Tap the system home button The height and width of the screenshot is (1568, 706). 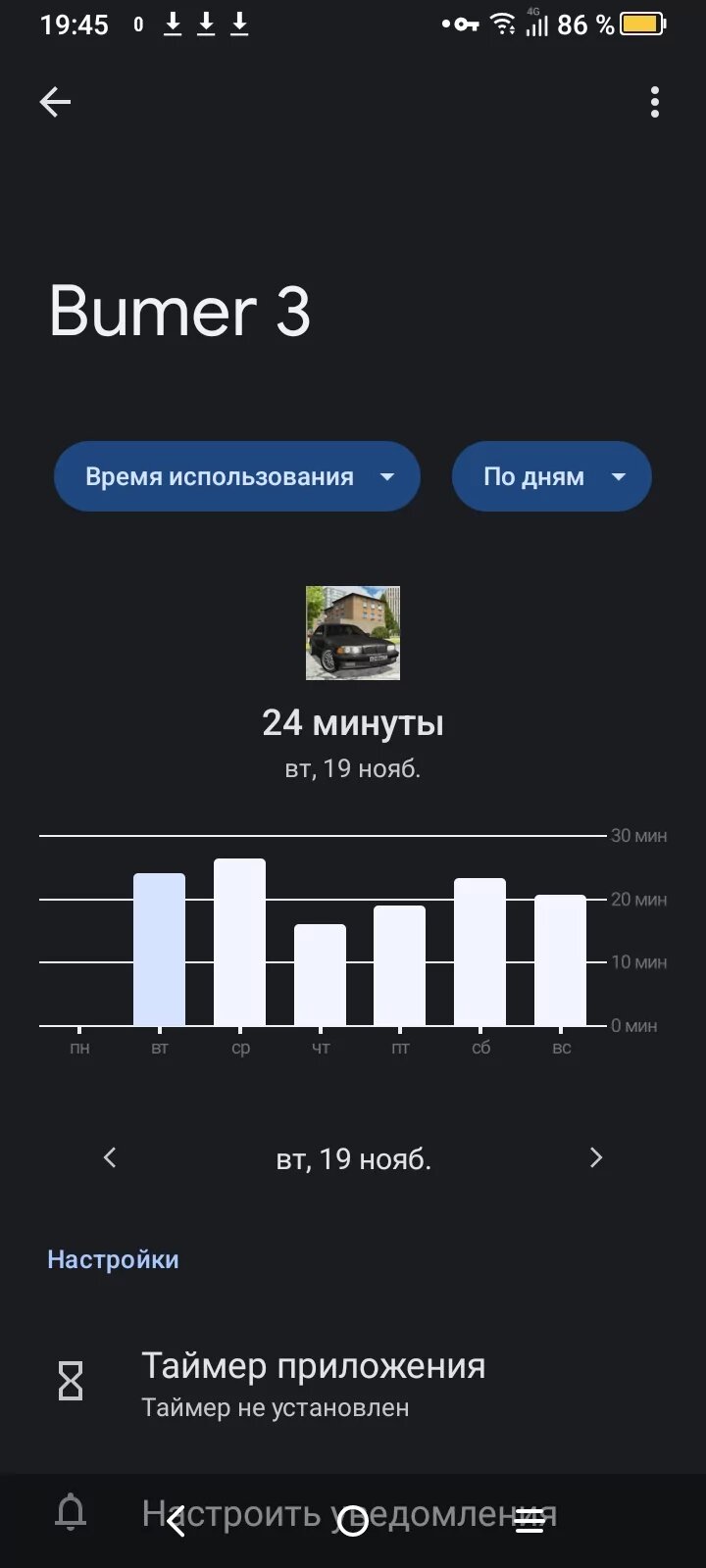tap(353, 1521)
